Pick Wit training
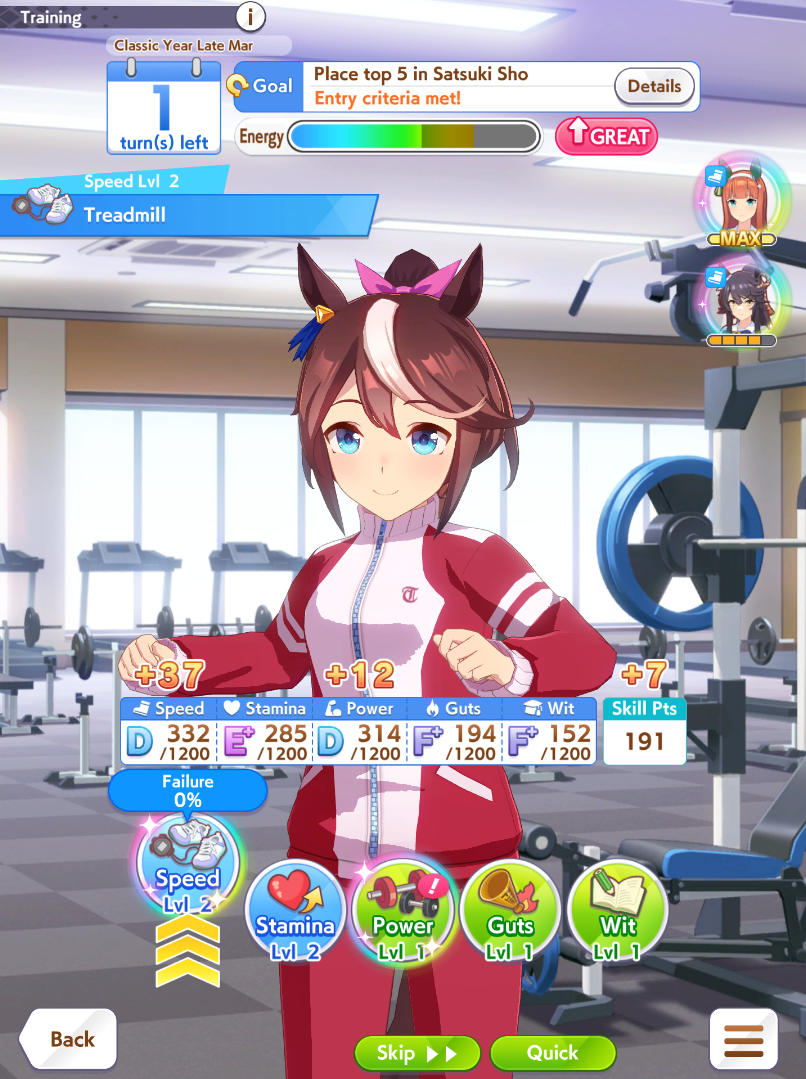The image size is (806, 1079). pyautogui.click(x=617, y=911)
